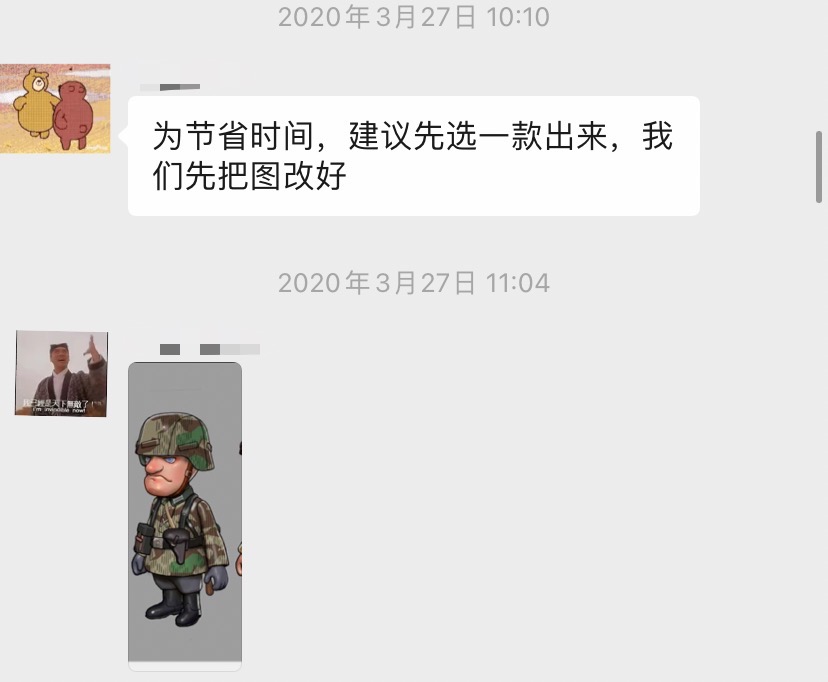
Task: Open the two bears avatar profile
Action: (55, 108)
